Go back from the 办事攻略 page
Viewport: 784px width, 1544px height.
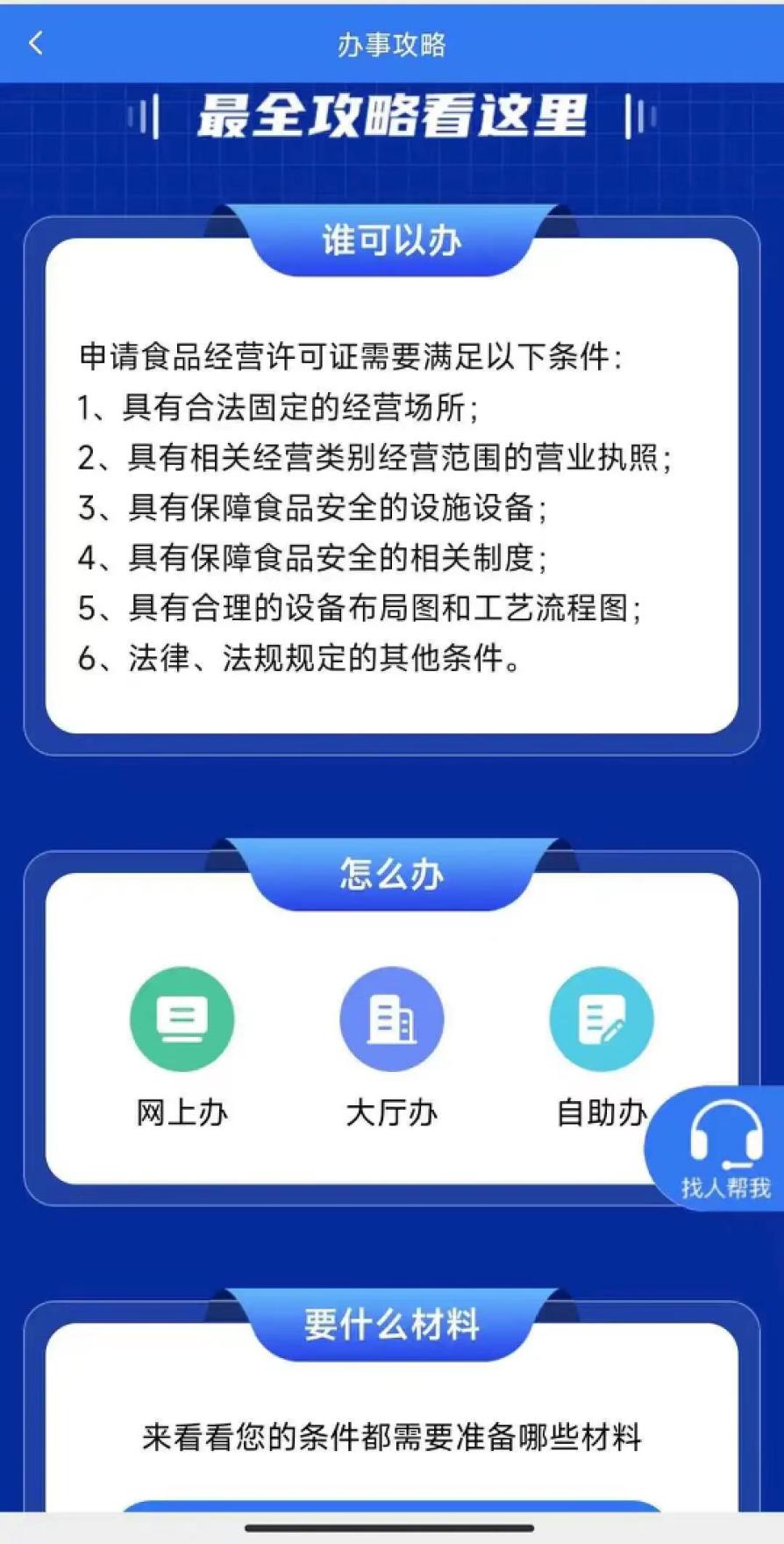pyautogui.click(x=36, y=43)
